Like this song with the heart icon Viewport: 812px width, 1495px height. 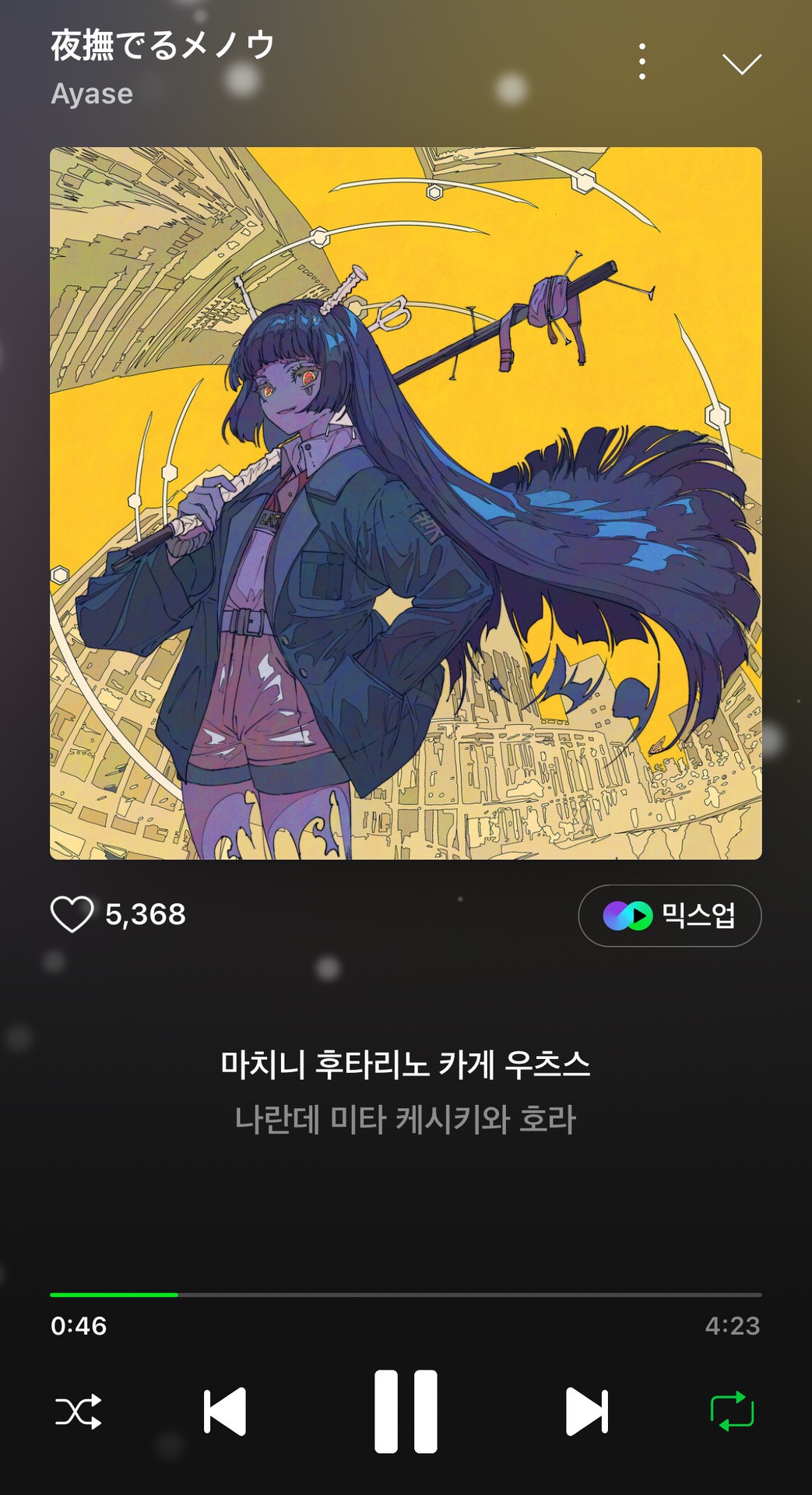[72, 914]
